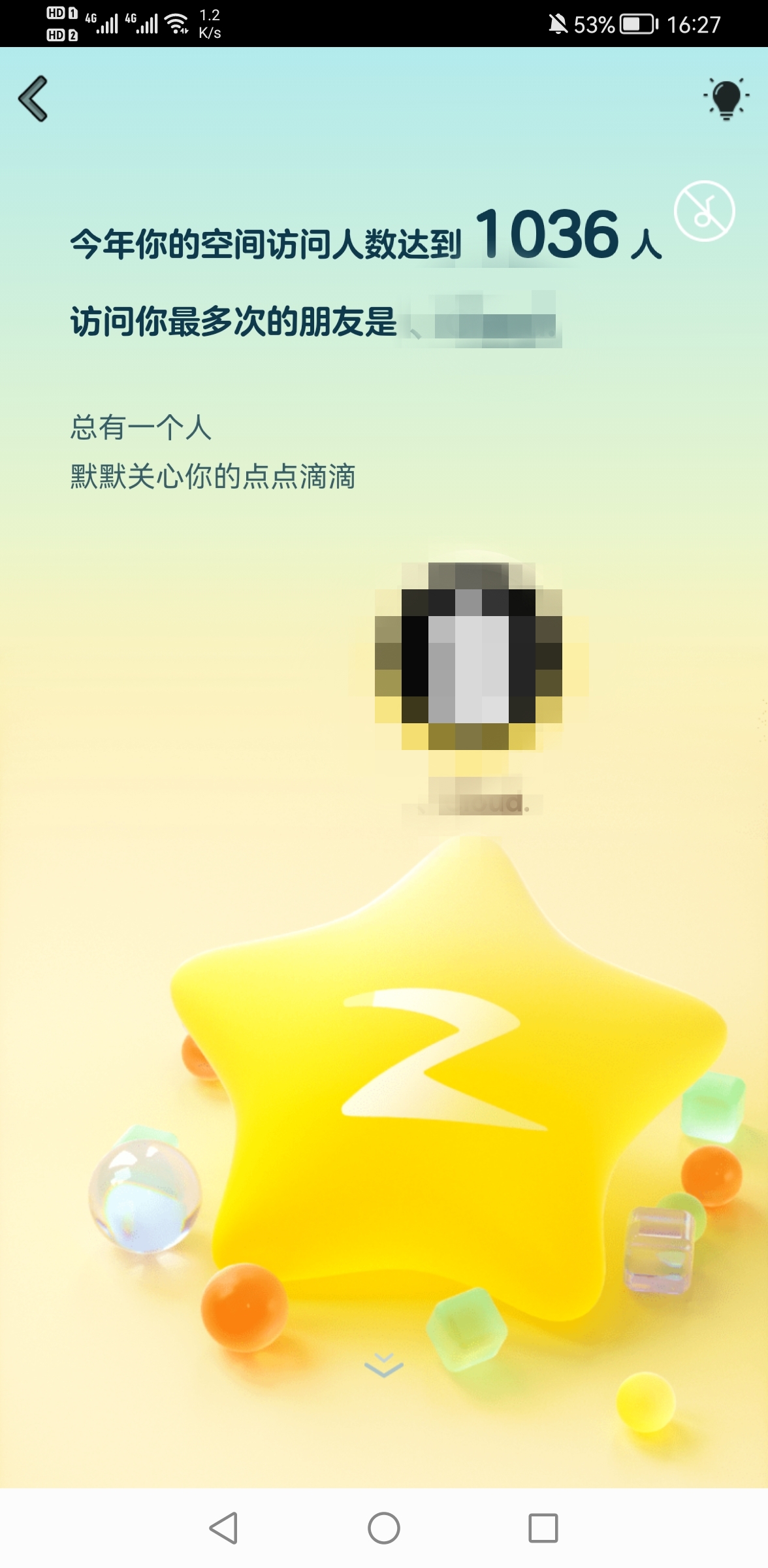The height and width of the screenshot is (1568, 768).
Task: Tap the down chevron for next page
Action: pos(384,1365)
